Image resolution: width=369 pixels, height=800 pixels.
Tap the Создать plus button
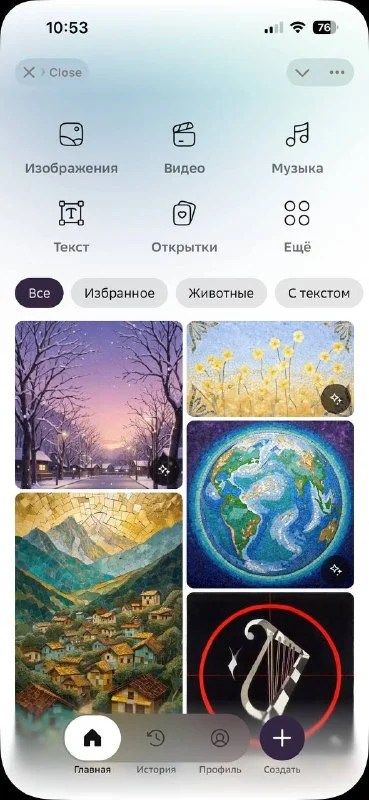pos(282,738)
